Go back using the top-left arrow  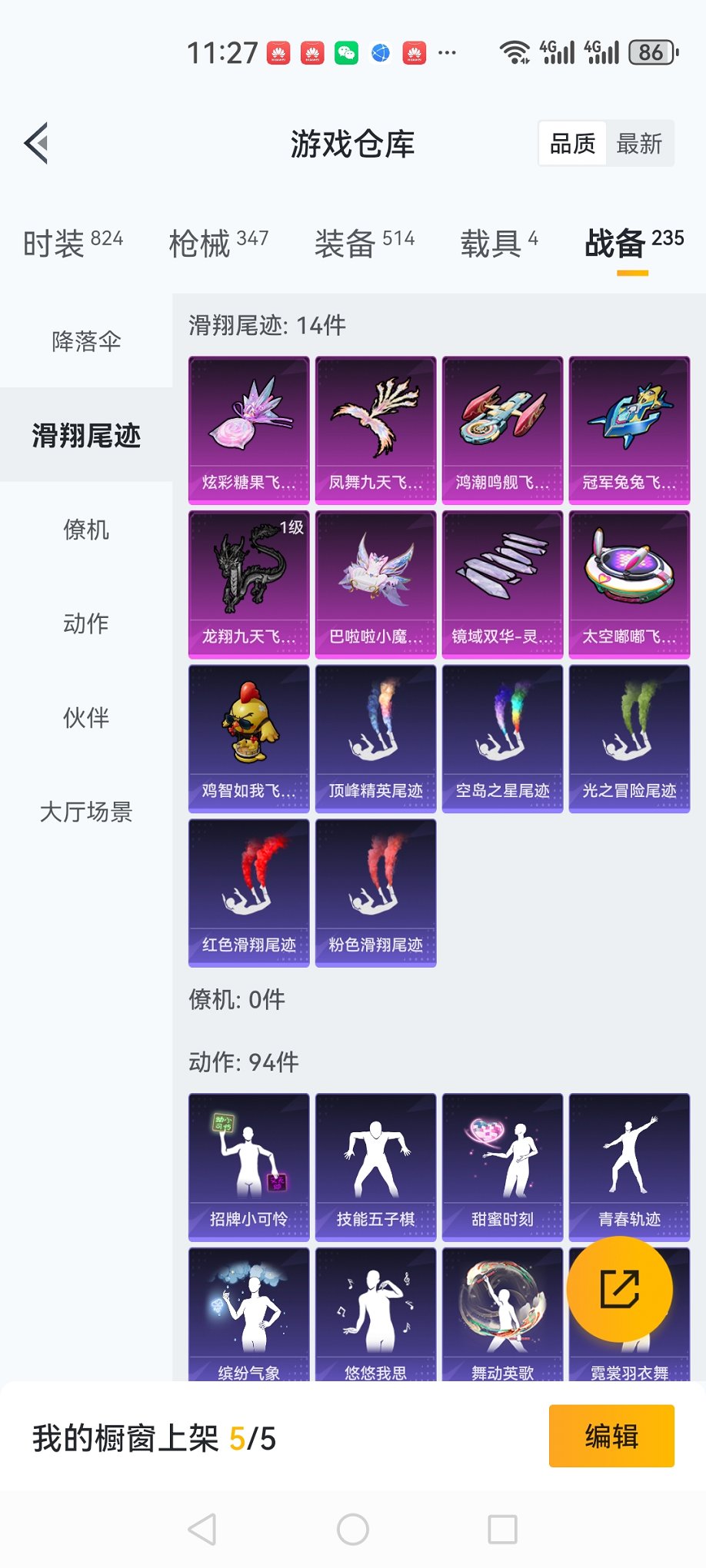coord(36,143)
